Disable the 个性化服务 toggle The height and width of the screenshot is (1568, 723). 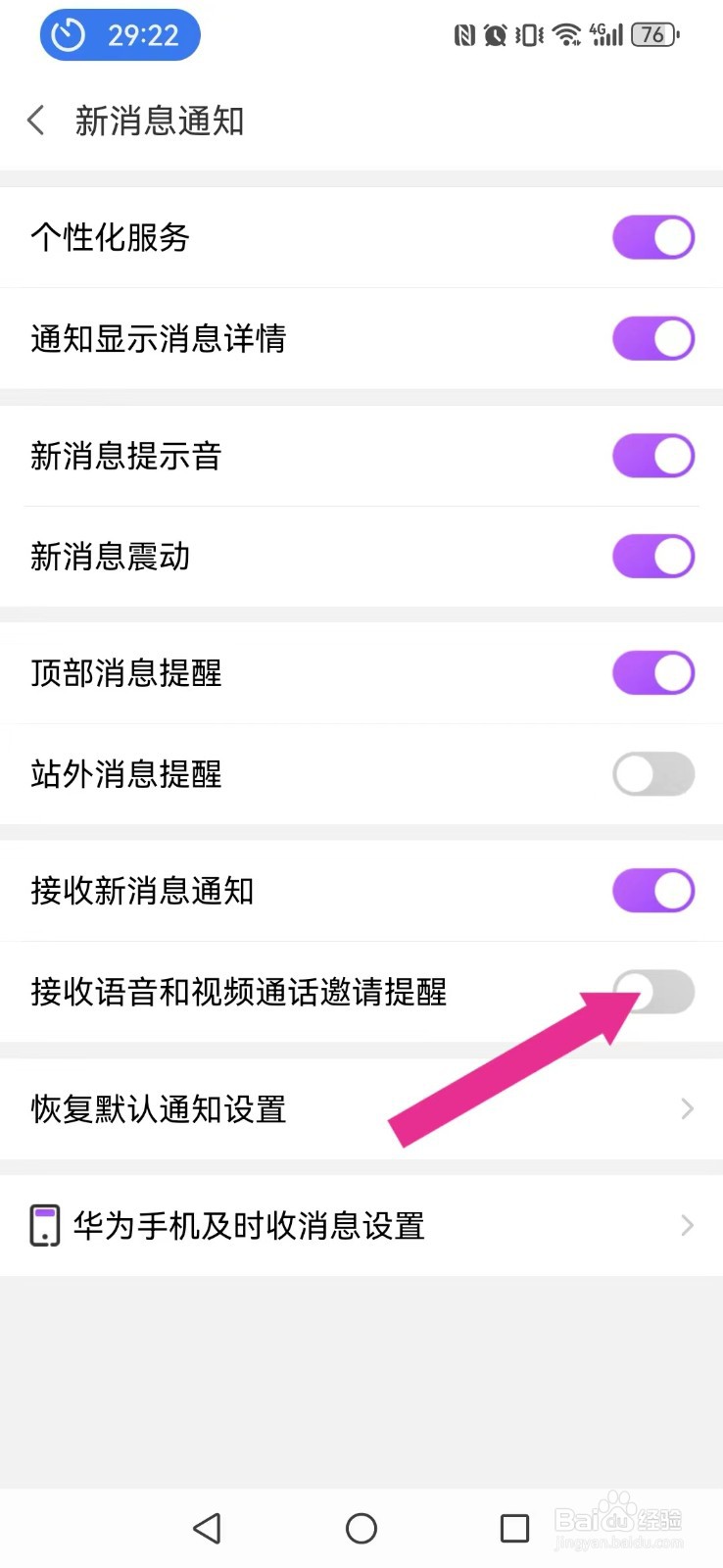(x=652, y=237)
